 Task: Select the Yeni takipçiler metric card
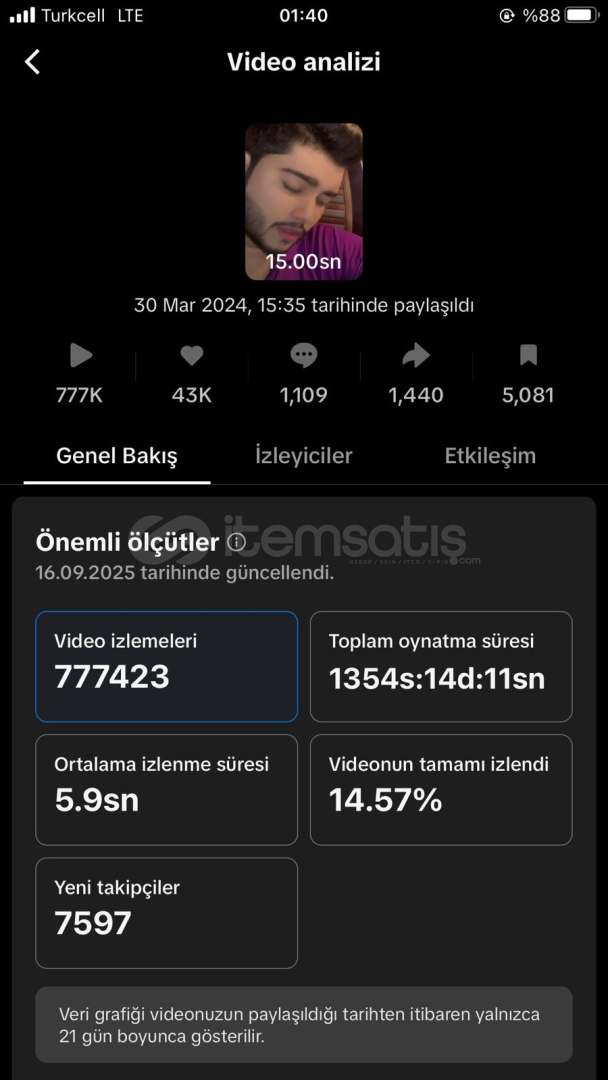(167, 913)
